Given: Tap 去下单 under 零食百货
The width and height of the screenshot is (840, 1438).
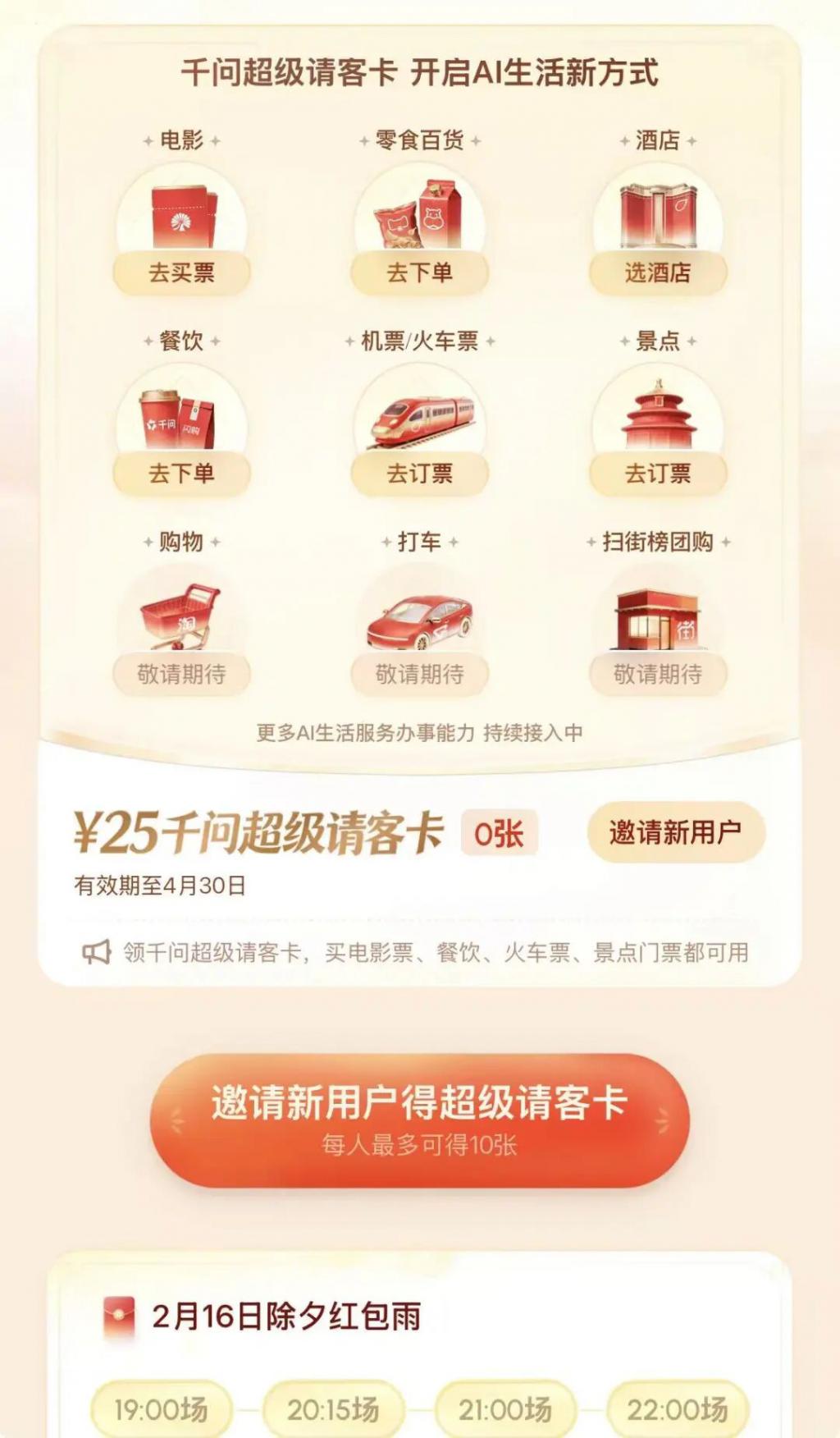Looking at the screenshot, I should click(x=419, y=272).
